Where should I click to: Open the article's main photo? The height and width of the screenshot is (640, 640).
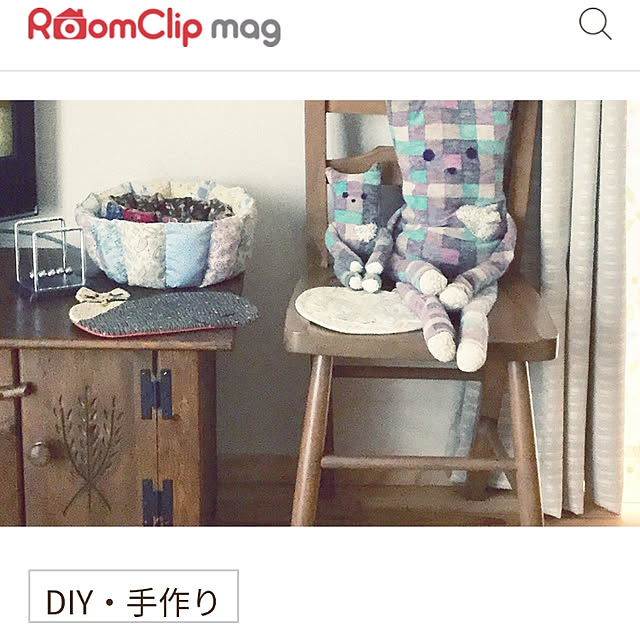320,312
